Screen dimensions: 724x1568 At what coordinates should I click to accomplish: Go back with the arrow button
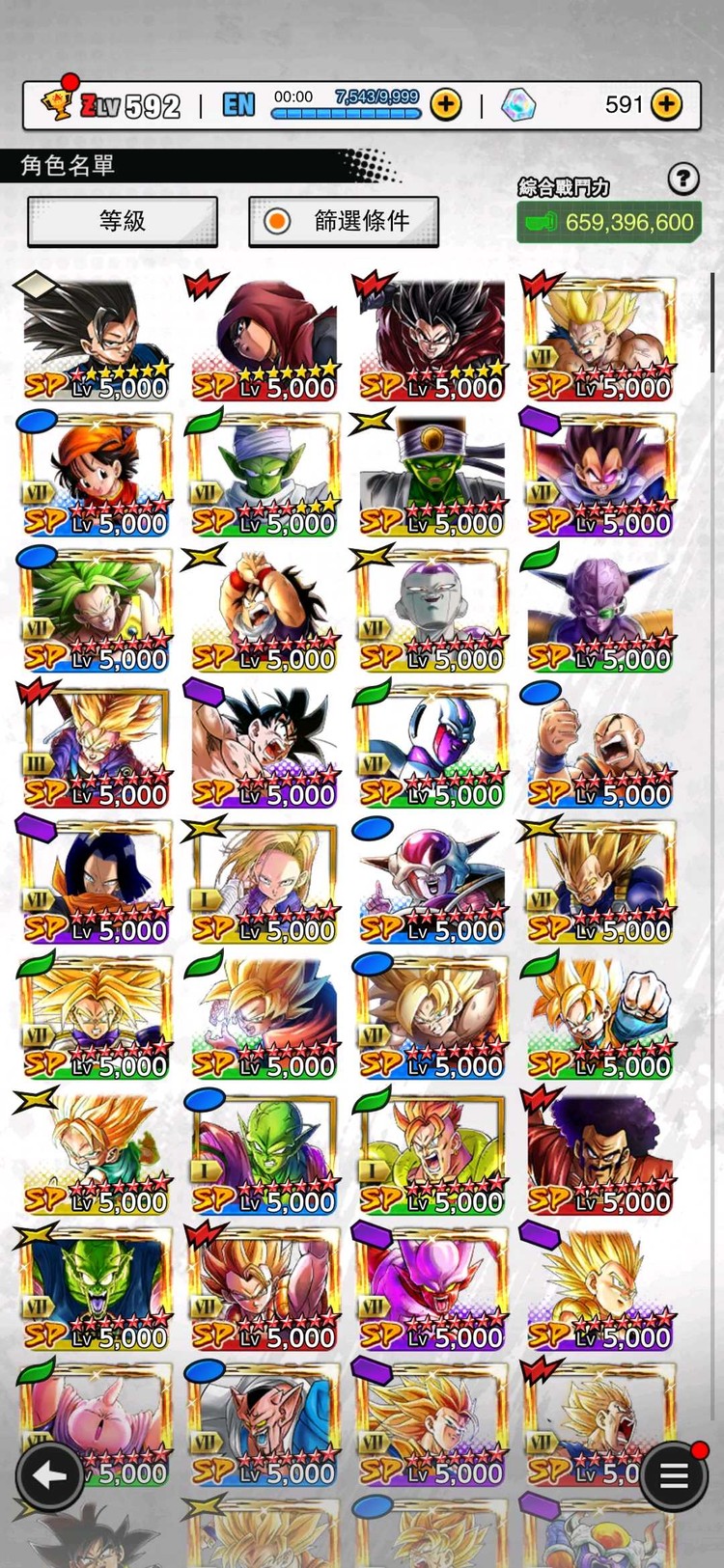(48, 1474)
